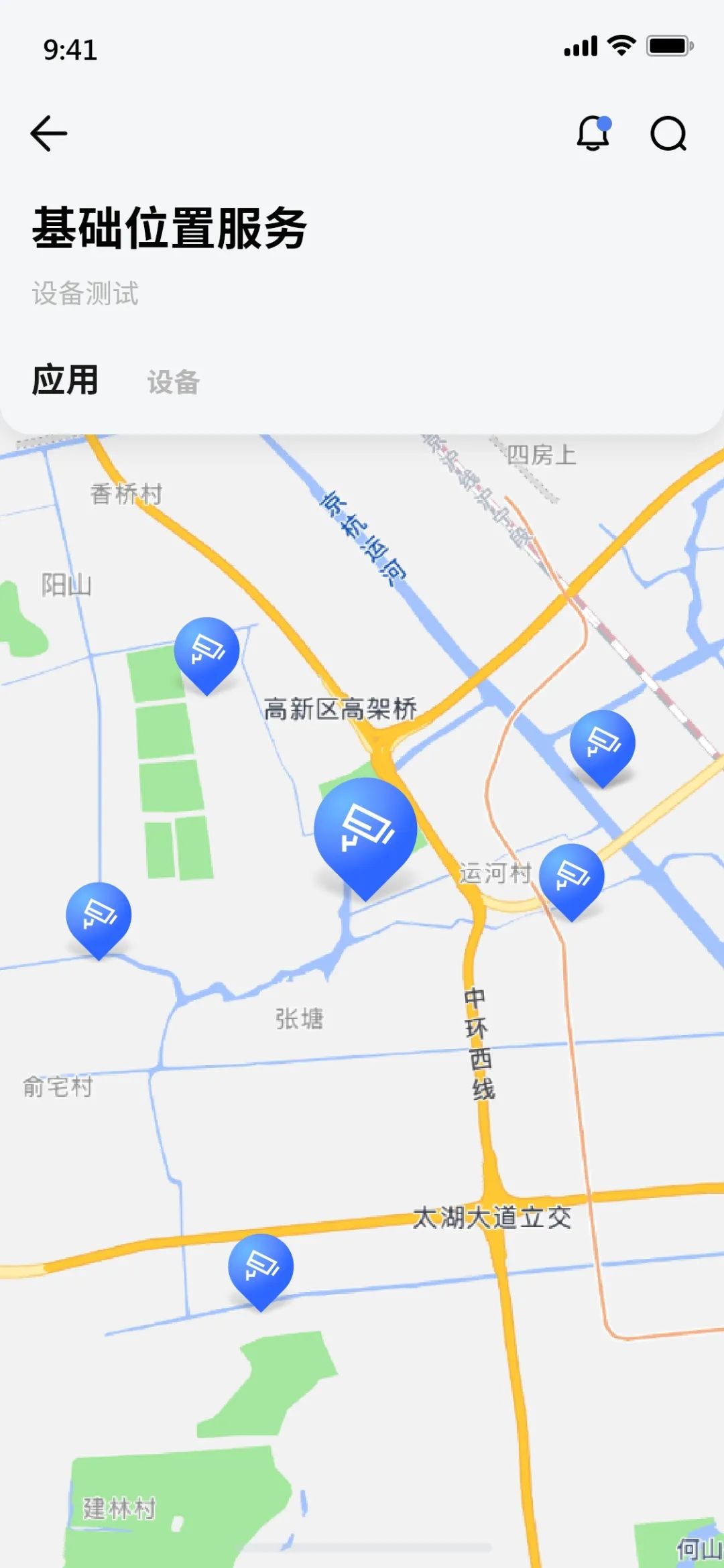Select the camera marker below 太湖大道立交 road
The height and width of the screenshot is (1568, 724).
[x=261, y=1267]
